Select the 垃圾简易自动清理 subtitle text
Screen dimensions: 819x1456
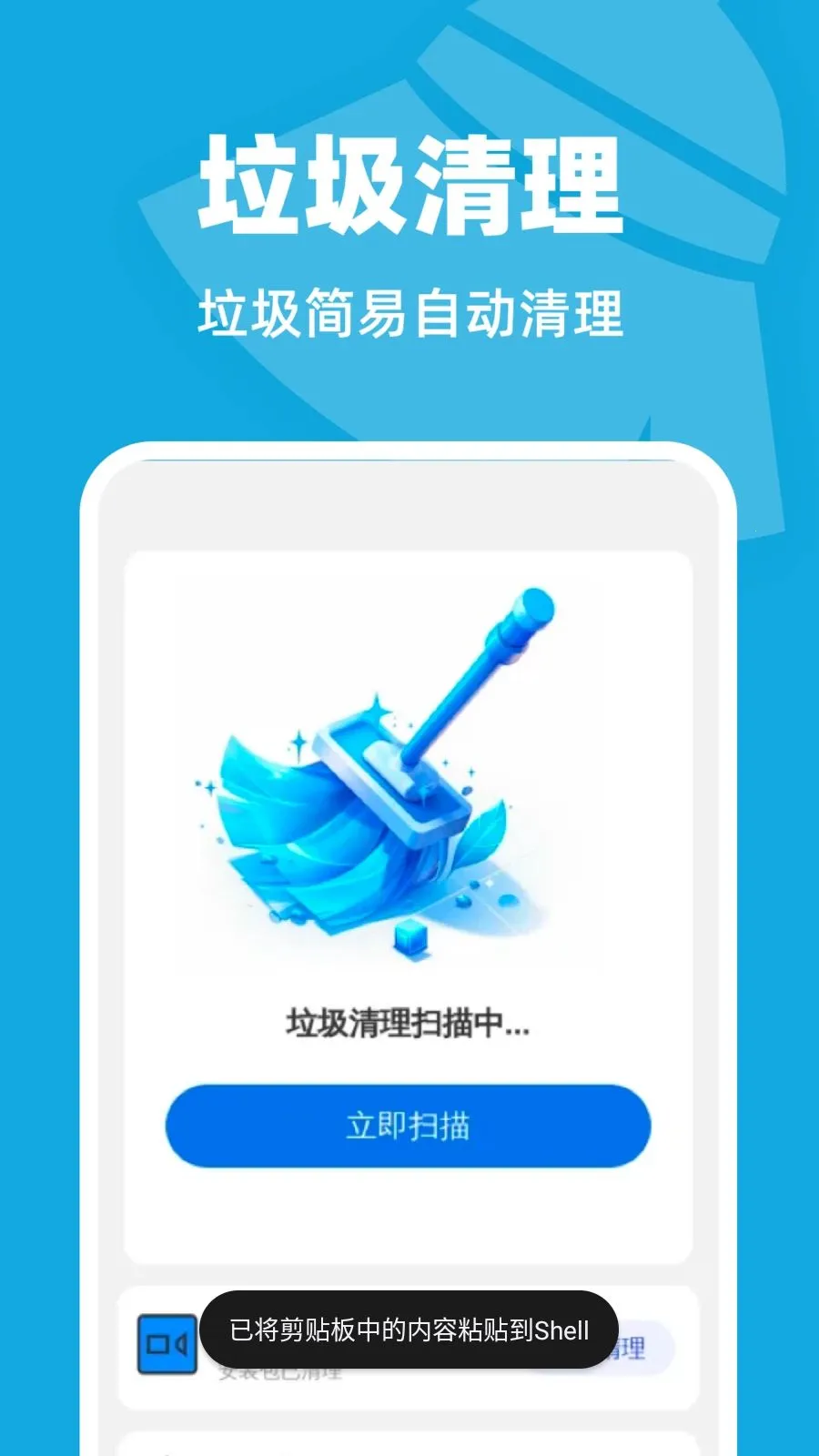(x=409, y=311)
